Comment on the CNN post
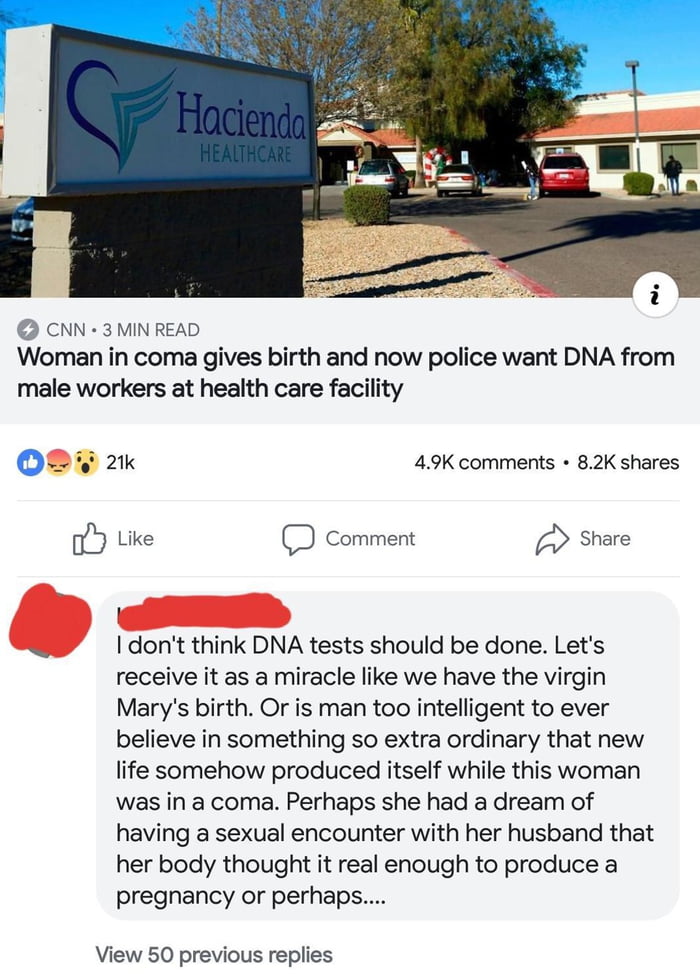Viewport: 700px width, 974px height. 348,539
